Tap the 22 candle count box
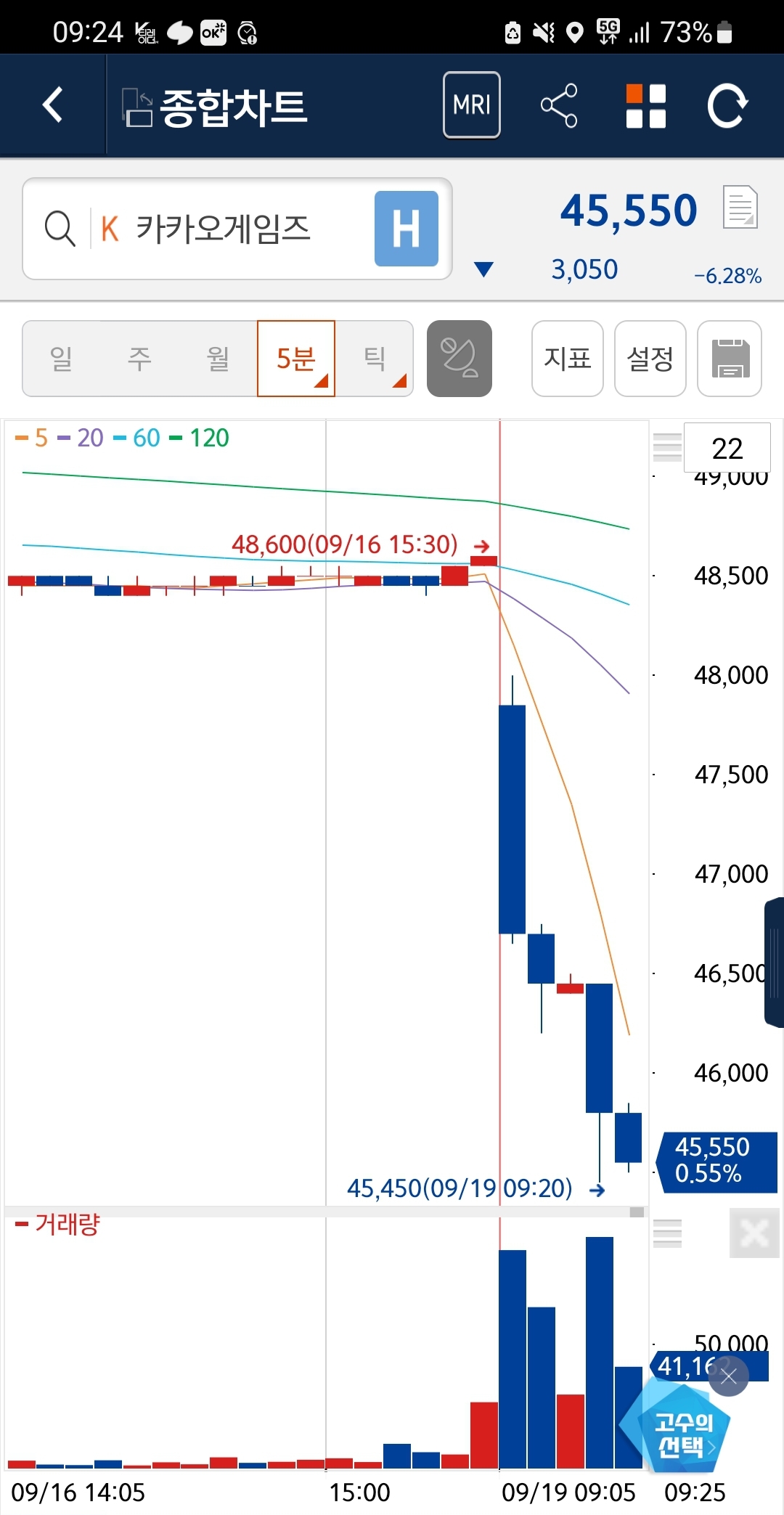The image size is (784, 1515). (727, 448)
